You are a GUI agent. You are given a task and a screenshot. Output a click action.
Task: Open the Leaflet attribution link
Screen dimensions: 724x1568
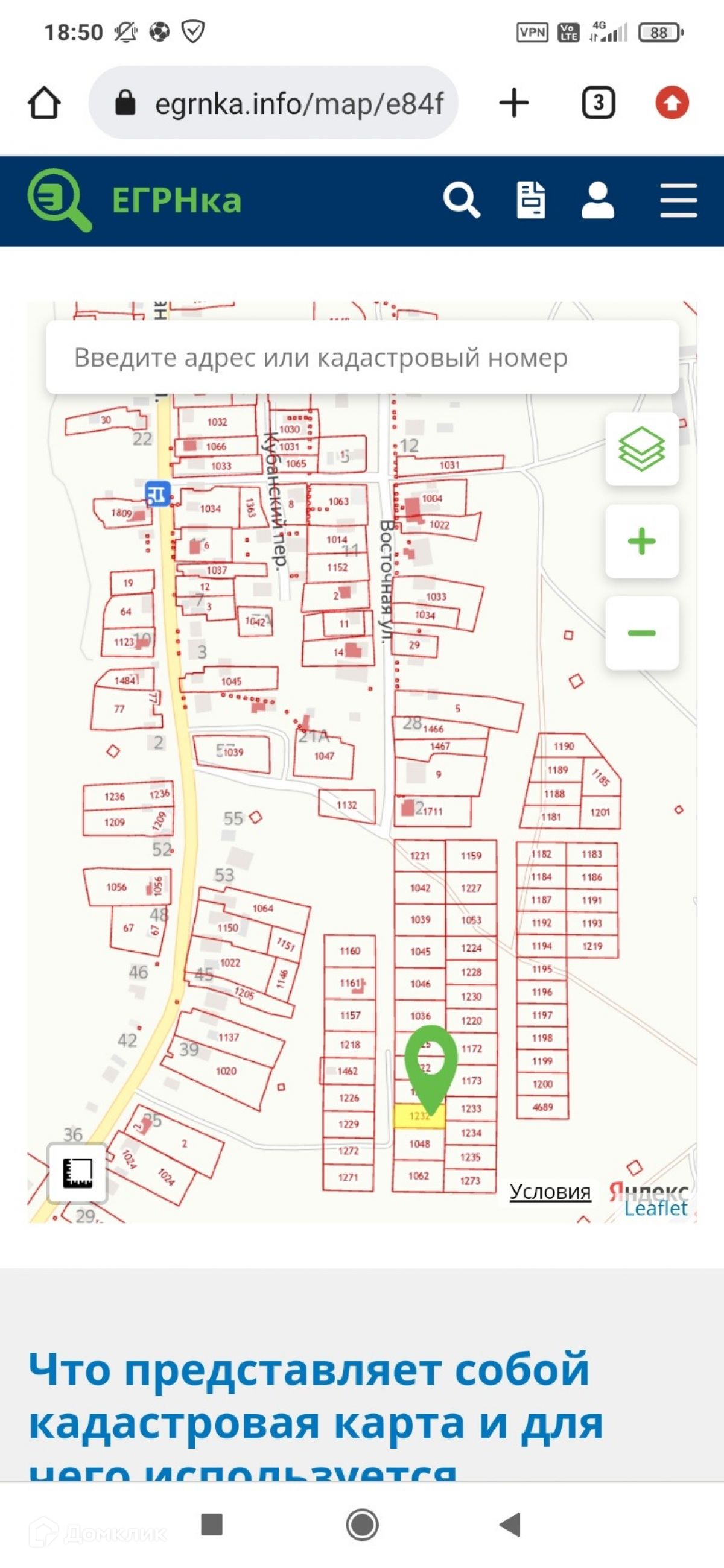click(x=656, y=1208)
